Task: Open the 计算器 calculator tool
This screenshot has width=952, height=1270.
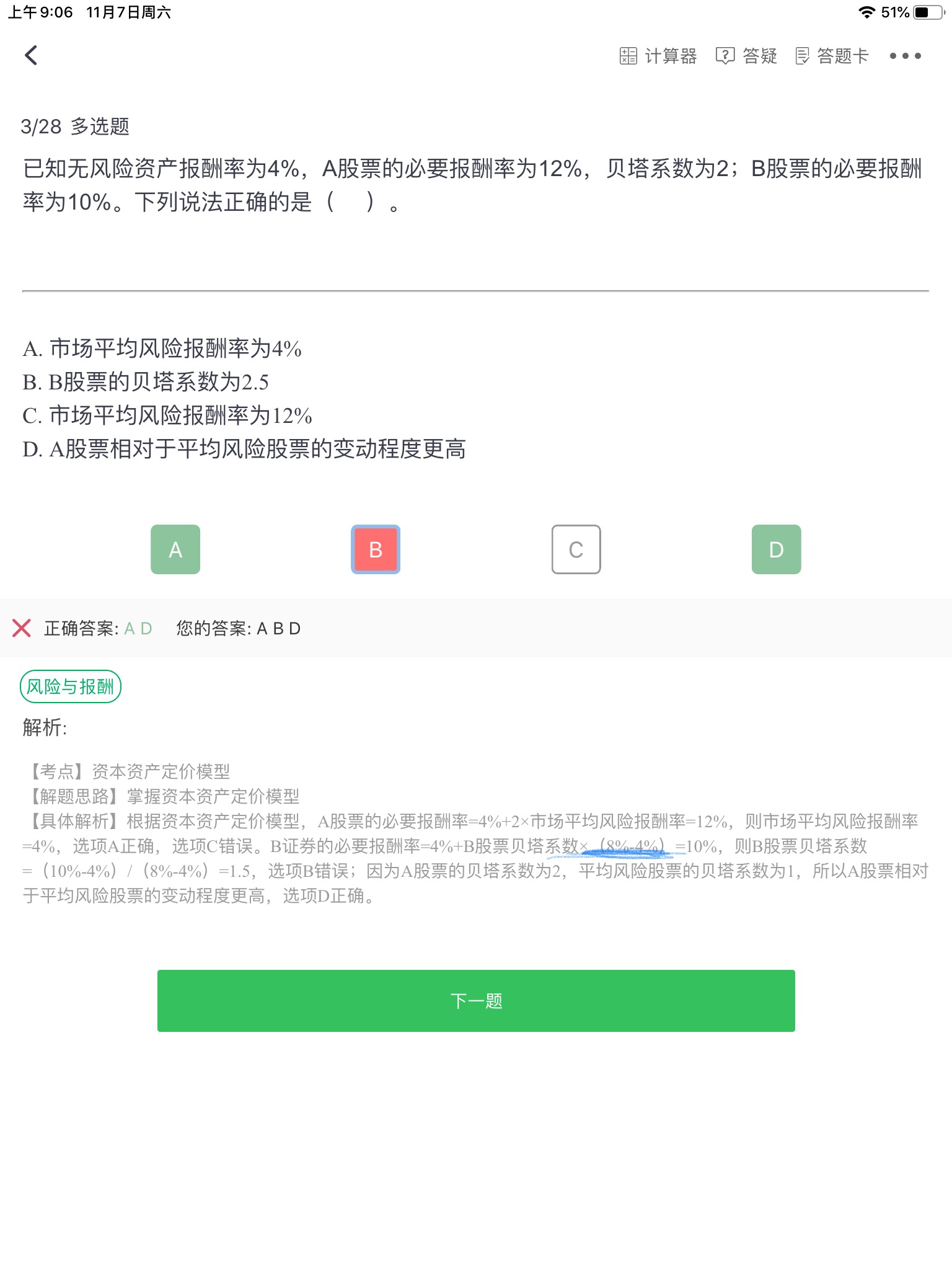Action: click(658, 56)
